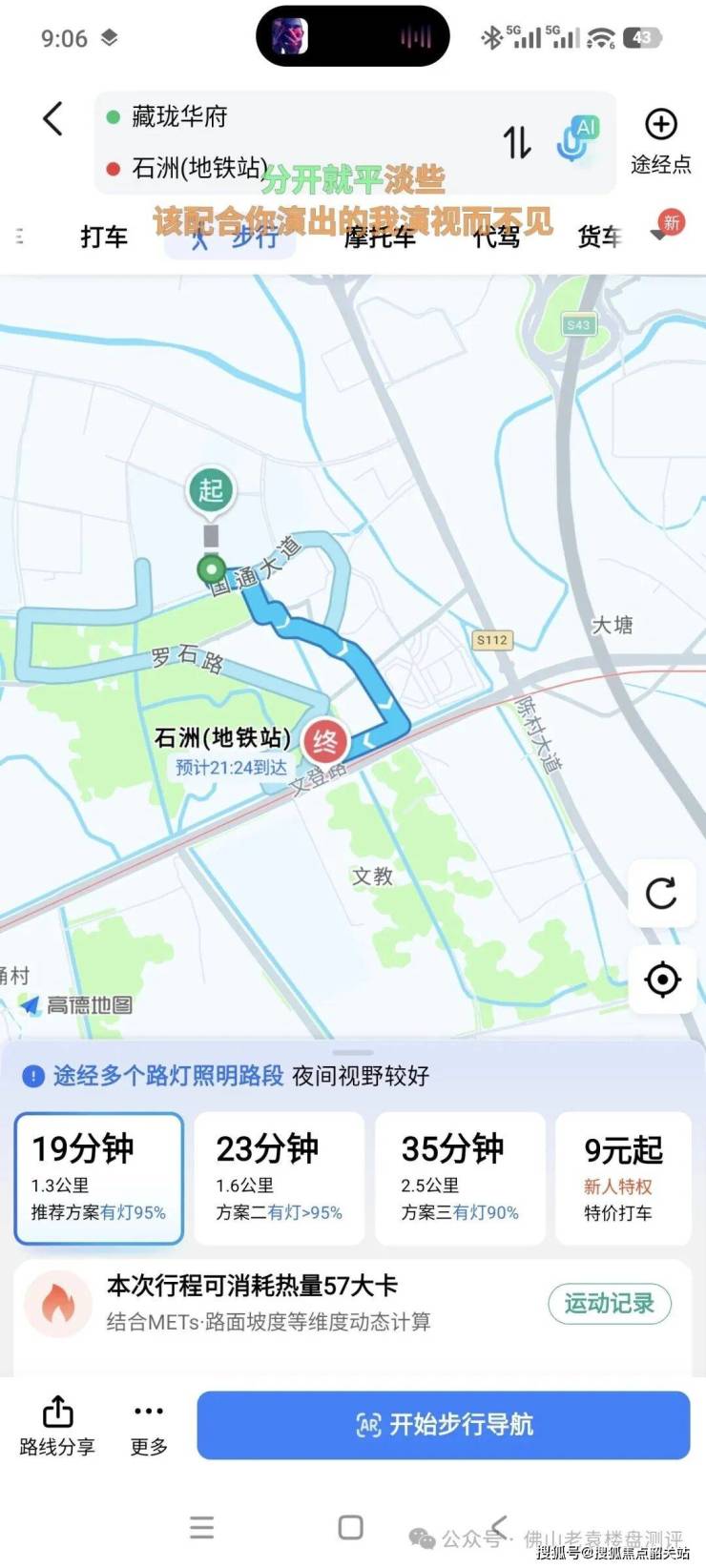Start walking navigation with 开始步行导航
The width and height of the screenshot is (706, 1568).
point(443,1424)
